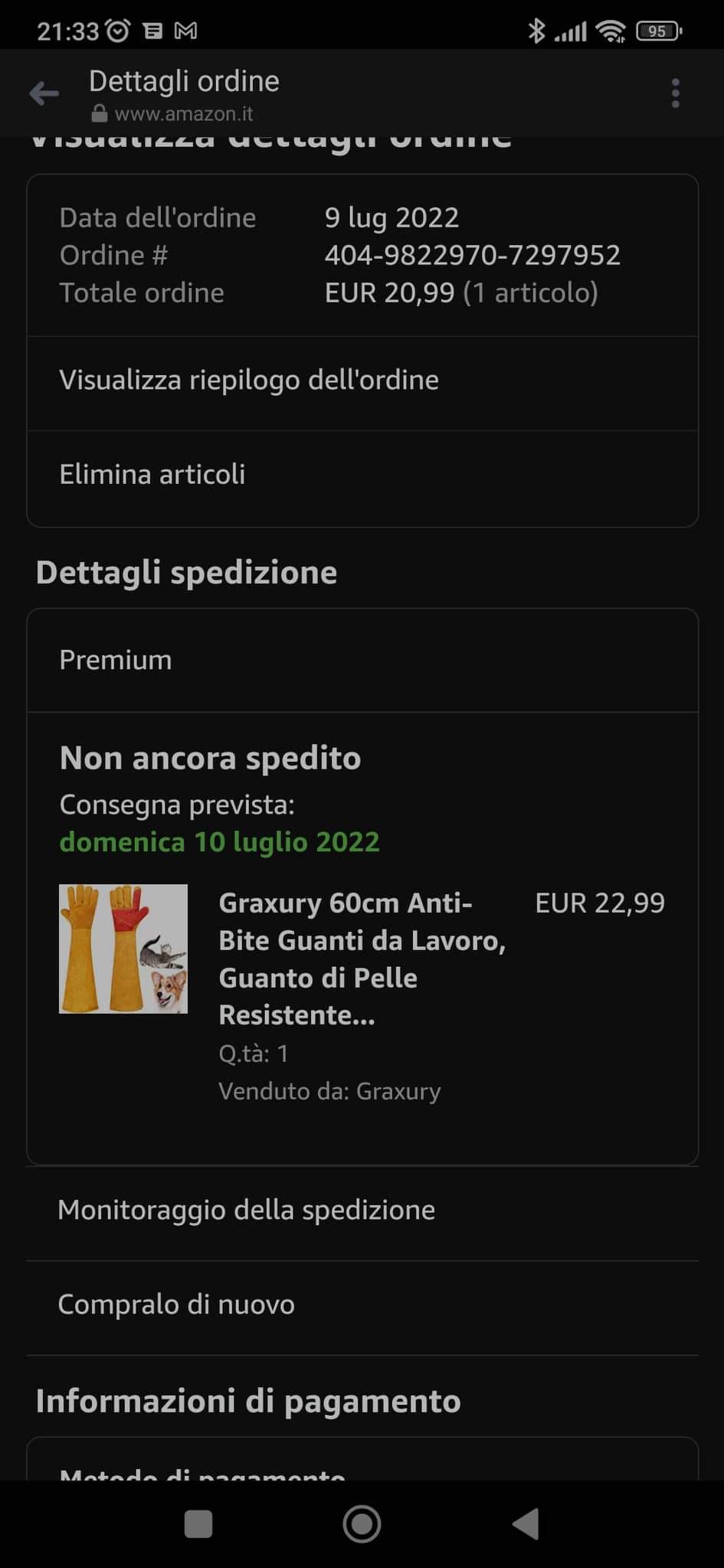The image size is (724, 1568).
Task: Go back using the top-left arrow
Action: (x=44, y=93)
